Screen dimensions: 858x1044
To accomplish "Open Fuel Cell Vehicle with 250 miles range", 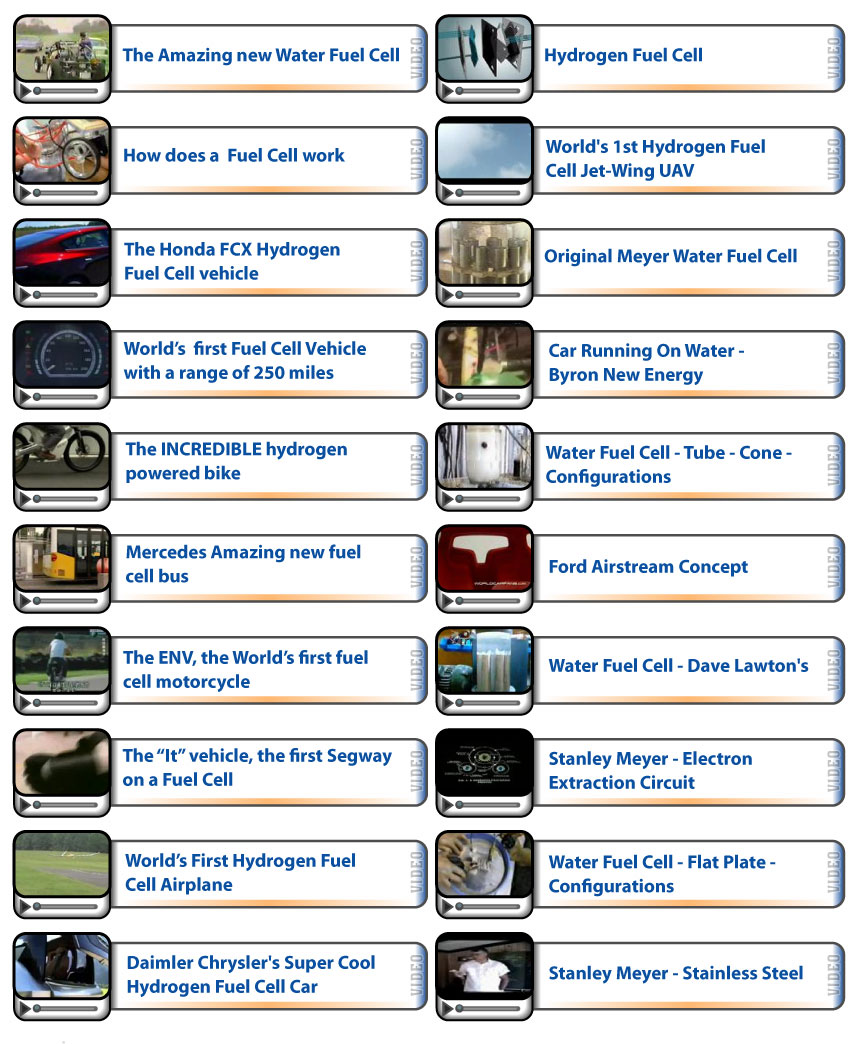I will (x=244, y=361).
